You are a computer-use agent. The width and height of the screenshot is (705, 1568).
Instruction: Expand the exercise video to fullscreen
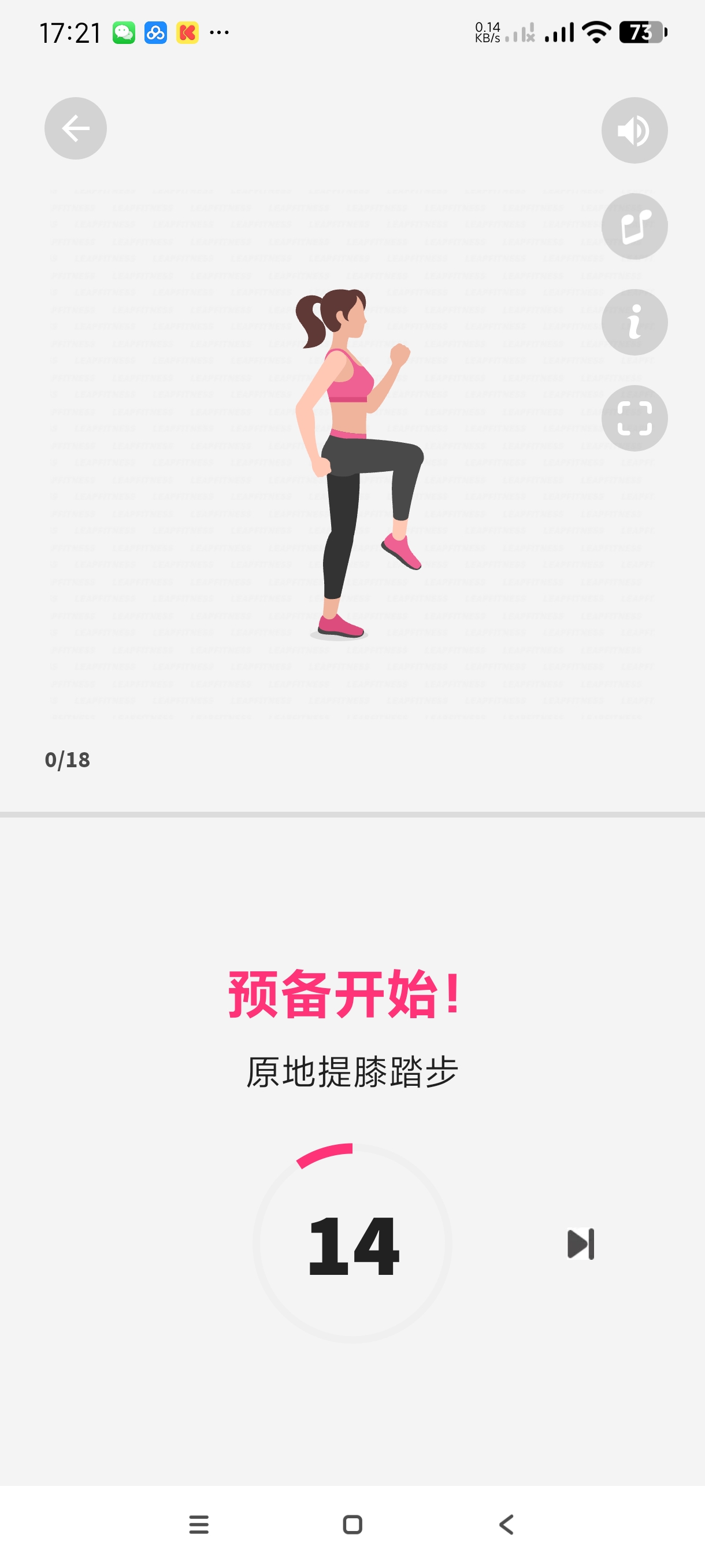[x=634, y=418]
